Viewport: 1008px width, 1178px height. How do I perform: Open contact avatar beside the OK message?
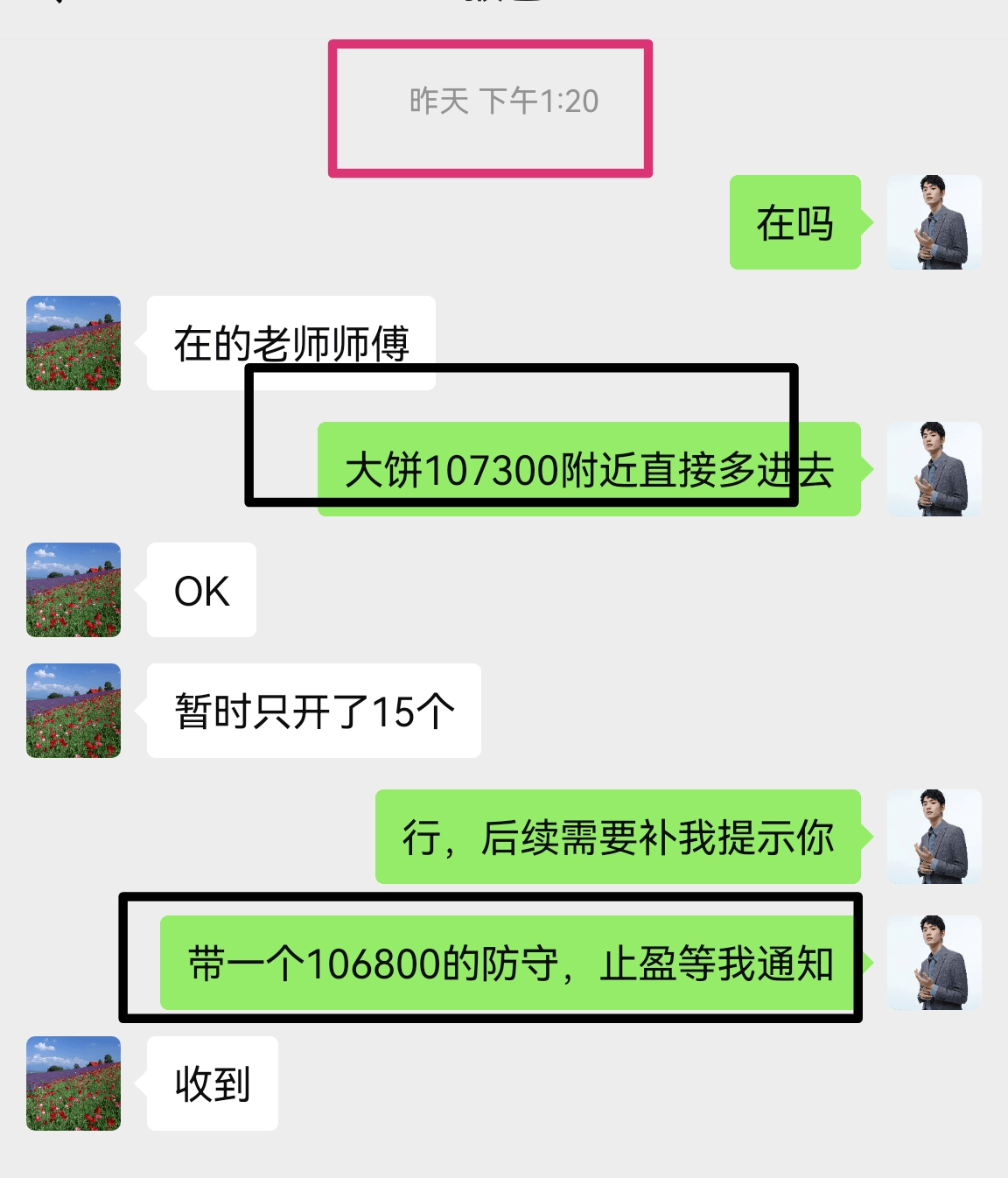click(x=73, y=590)
